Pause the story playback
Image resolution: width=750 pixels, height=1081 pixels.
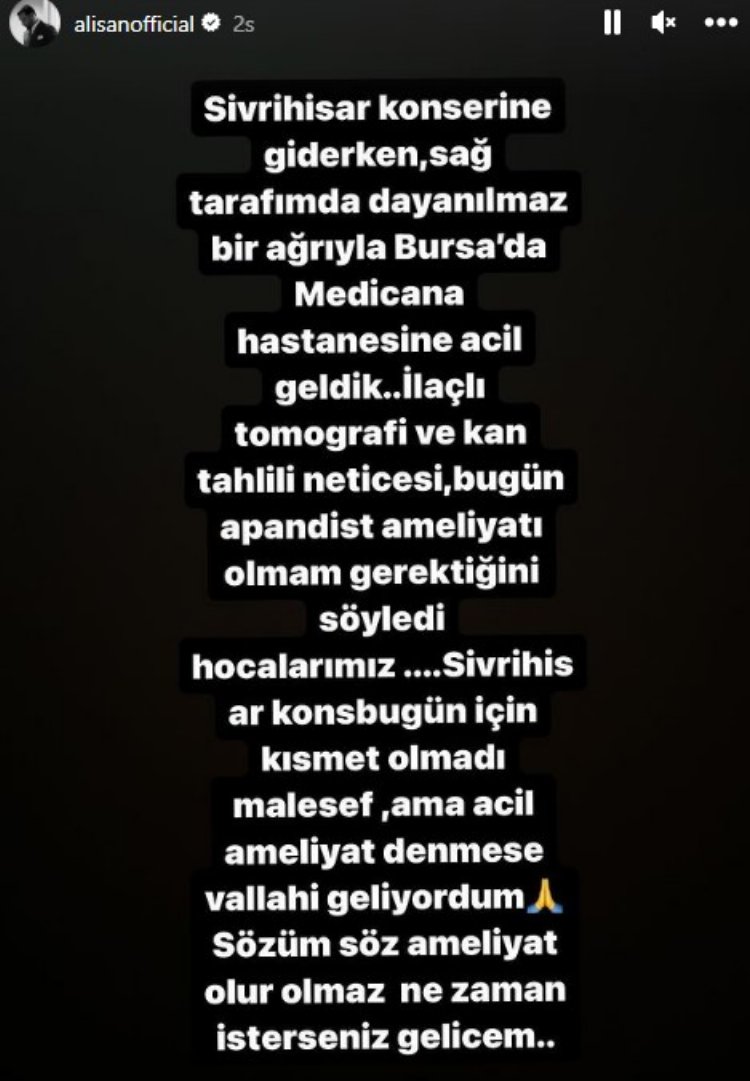pos(611,25)
